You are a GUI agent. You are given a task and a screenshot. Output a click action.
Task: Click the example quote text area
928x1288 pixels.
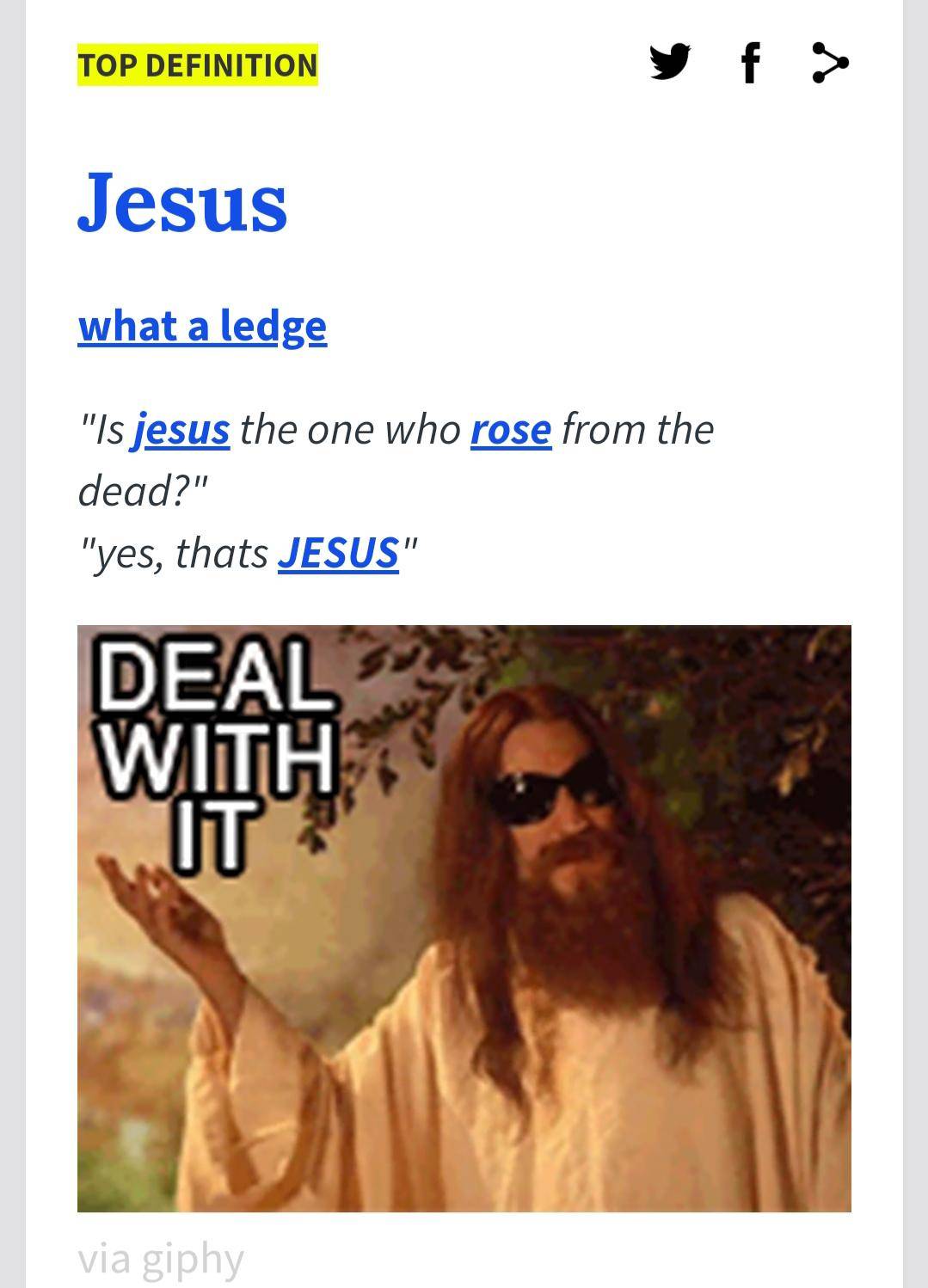pyautogui.click(x=396, y=490)
